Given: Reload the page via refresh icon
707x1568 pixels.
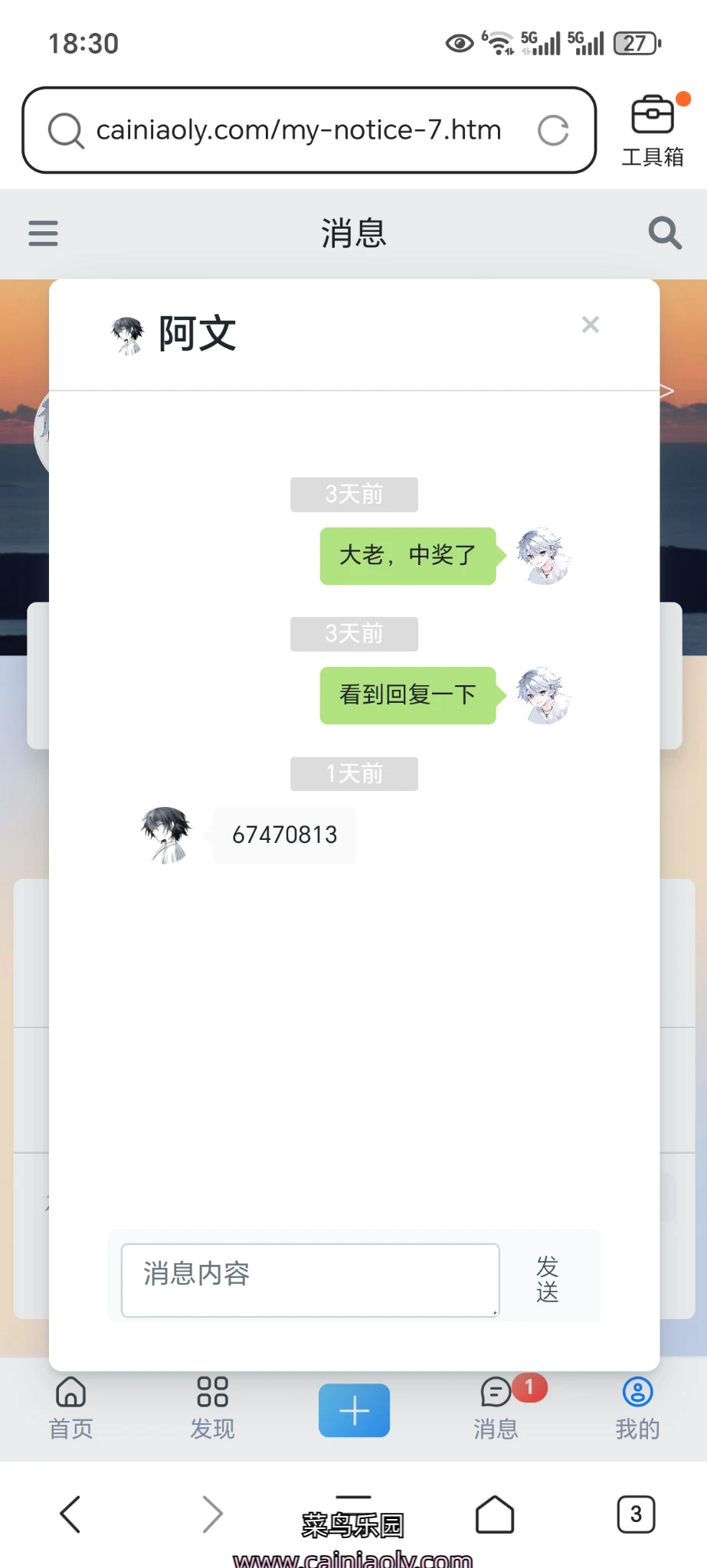Looking at the screenshot, I should [553, 130].
